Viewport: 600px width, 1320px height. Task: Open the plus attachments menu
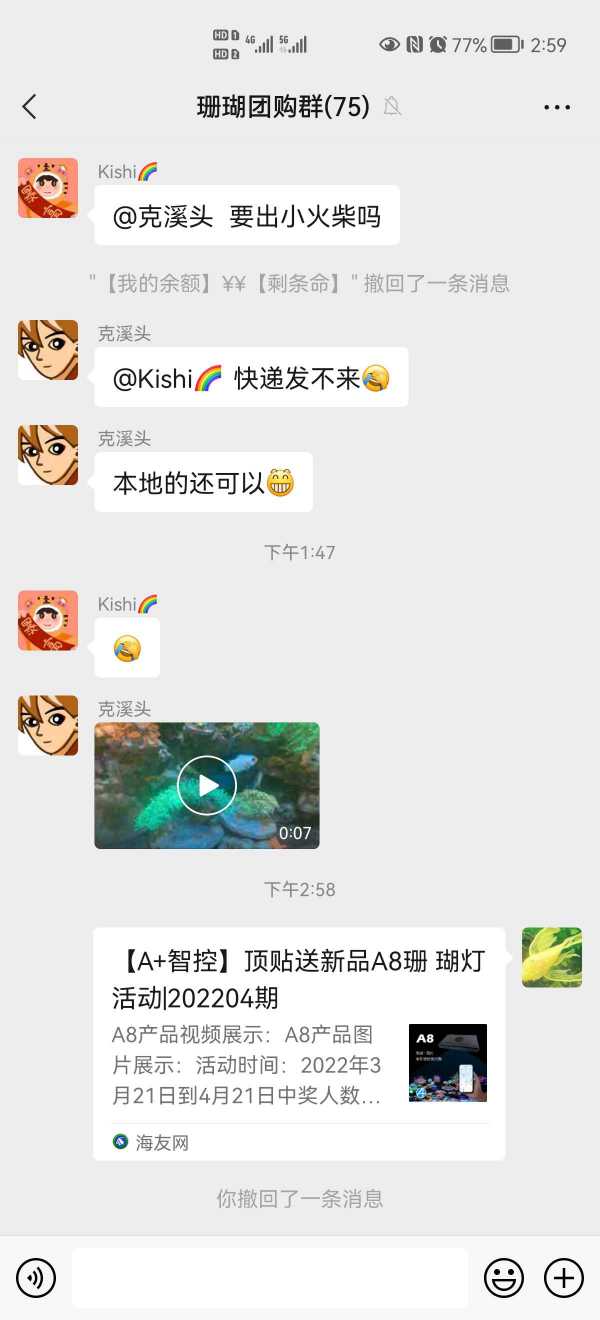[563, 1277]
